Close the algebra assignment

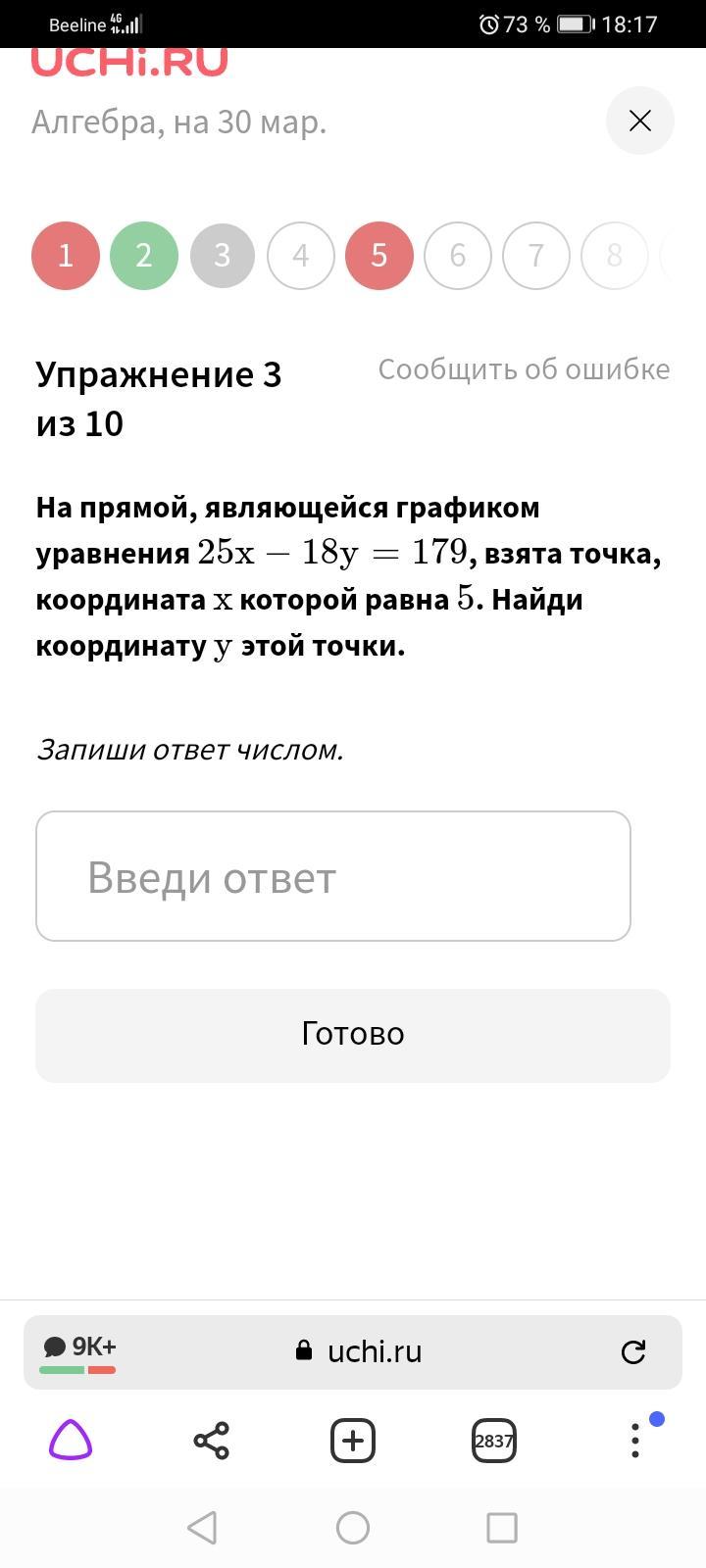pyautogui.click(x=639, y=121)
